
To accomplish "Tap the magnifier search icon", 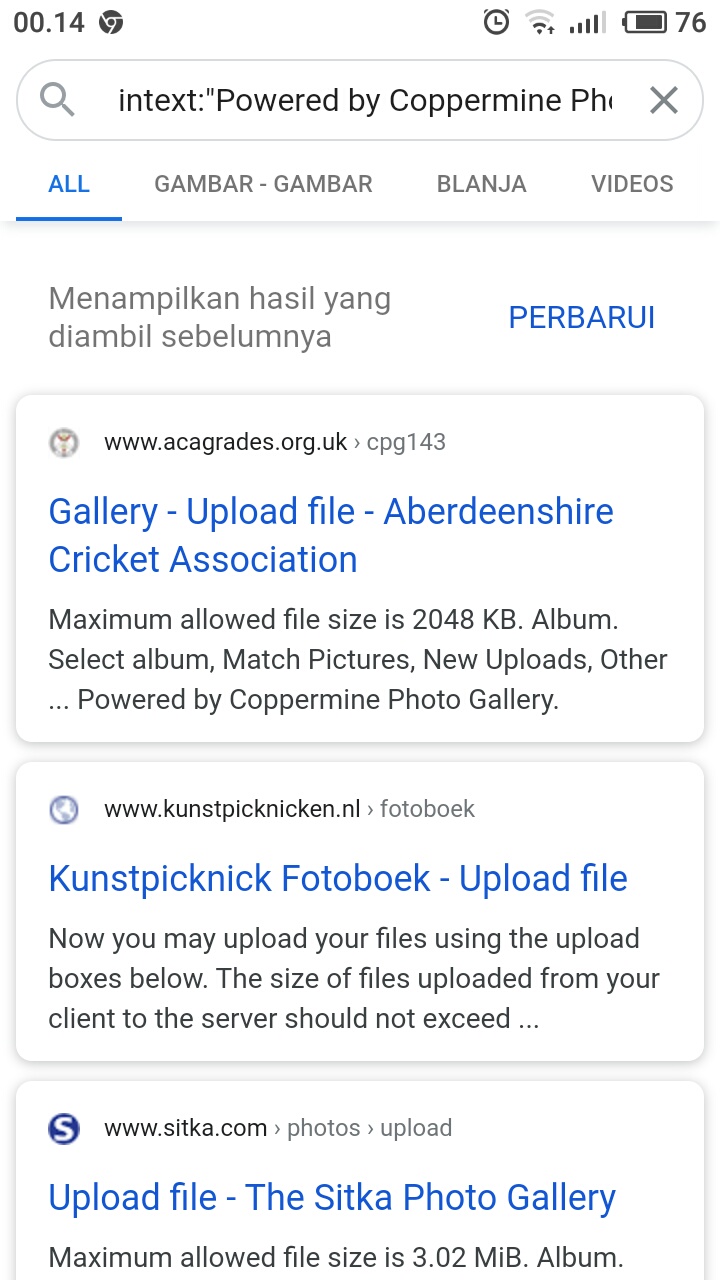I will (57, 100).
